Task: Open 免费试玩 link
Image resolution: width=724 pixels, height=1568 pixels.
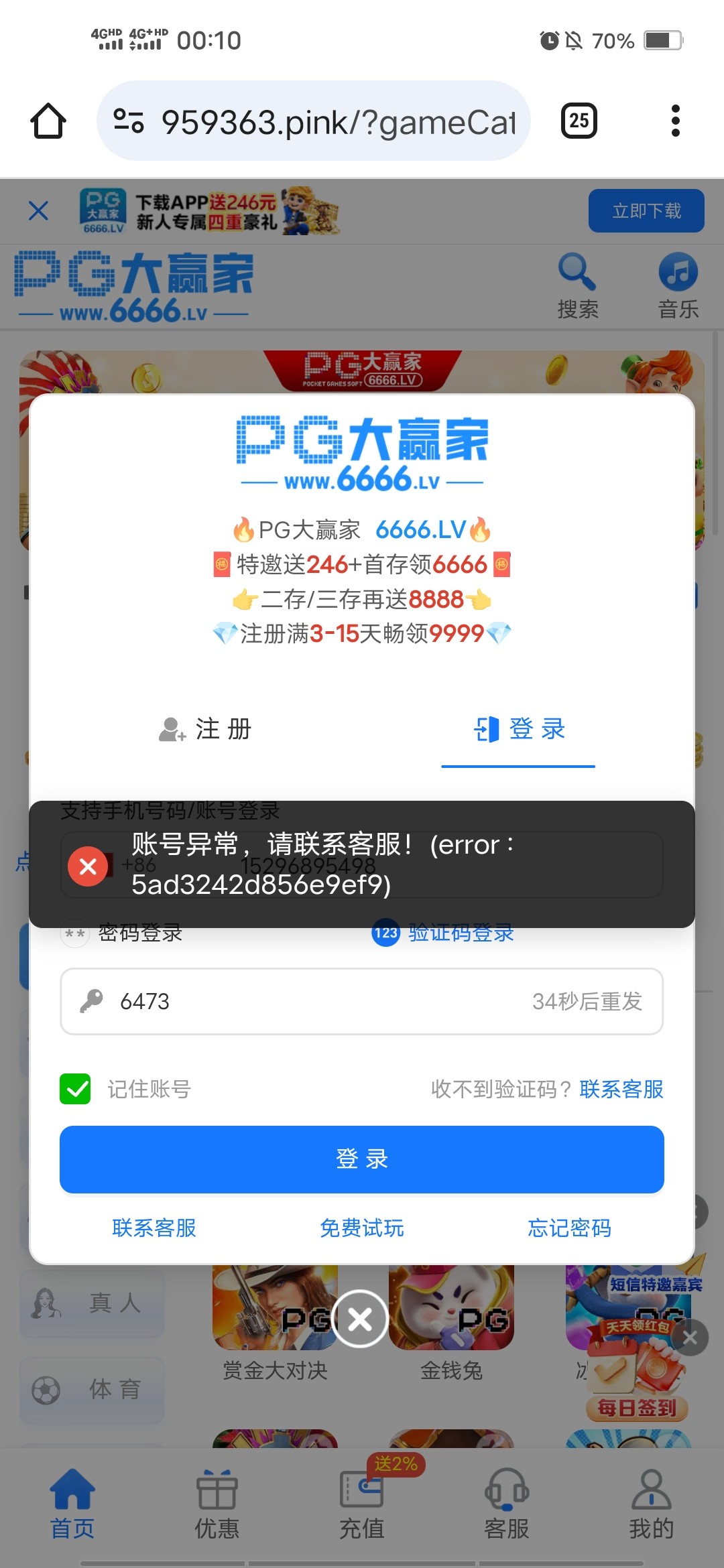Action: (x=362, y=1228)
